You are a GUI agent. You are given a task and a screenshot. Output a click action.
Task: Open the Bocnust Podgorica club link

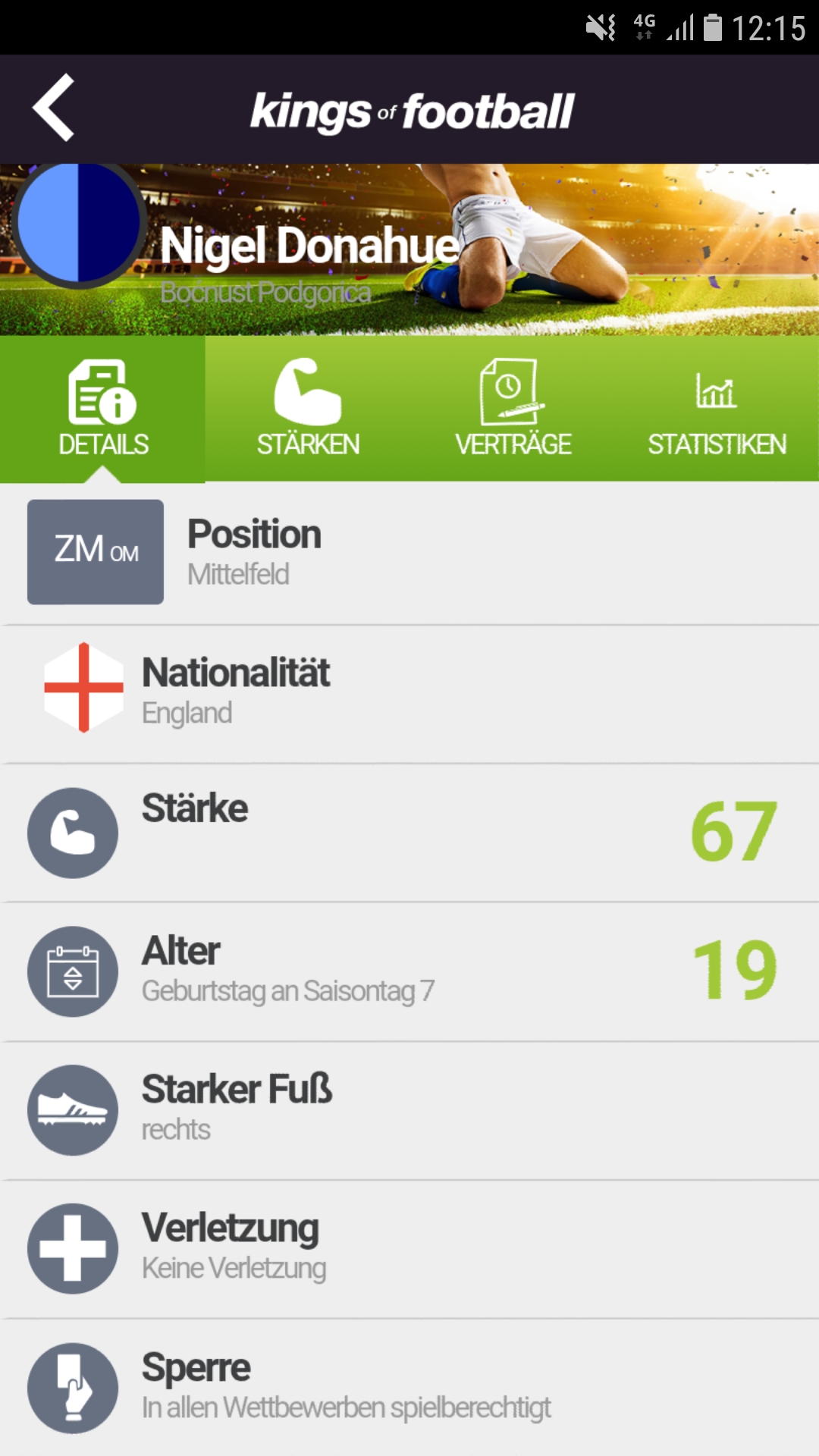tap(265, 292)
